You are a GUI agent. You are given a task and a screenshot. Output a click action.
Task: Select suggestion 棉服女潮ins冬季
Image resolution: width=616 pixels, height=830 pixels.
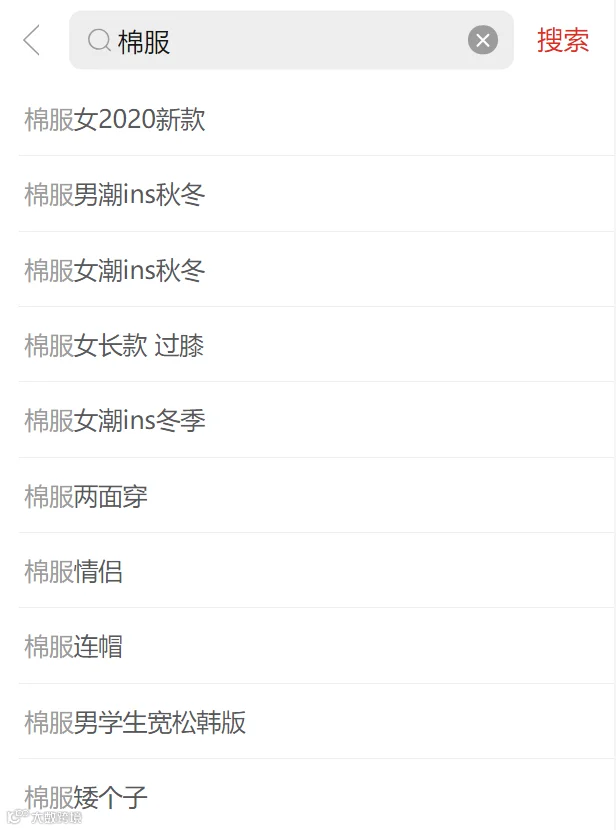[316, 420]
